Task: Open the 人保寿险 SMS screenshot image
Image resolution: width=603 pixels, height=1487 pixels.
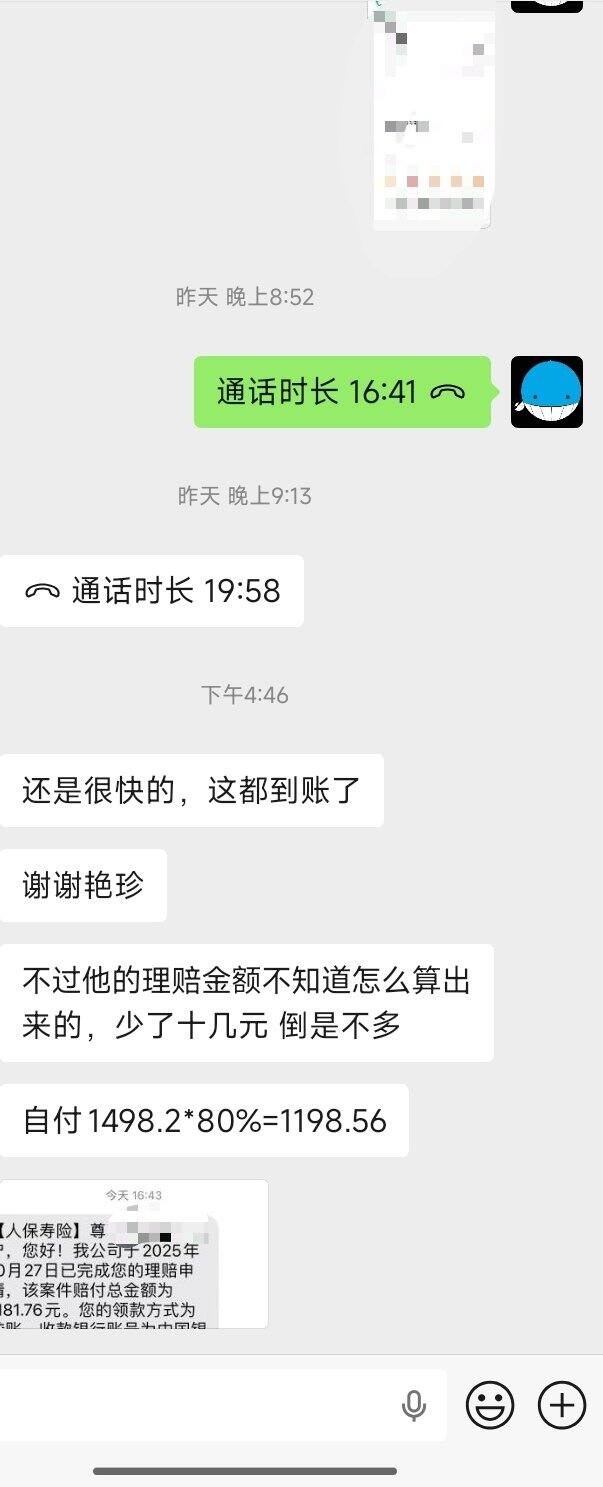Action: click(x=134, y=1254)
